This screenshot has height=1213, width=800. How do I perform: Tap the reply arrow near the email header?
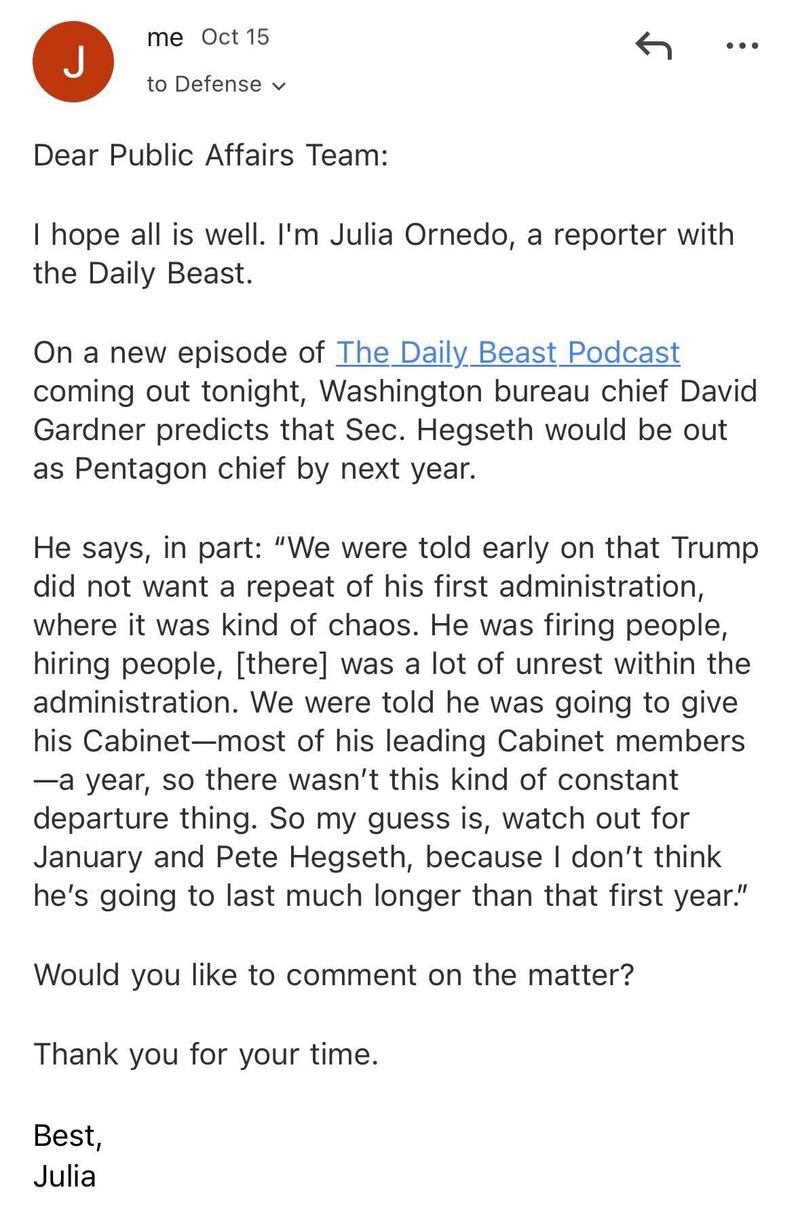pyautogui.click(x=655, y=46)
